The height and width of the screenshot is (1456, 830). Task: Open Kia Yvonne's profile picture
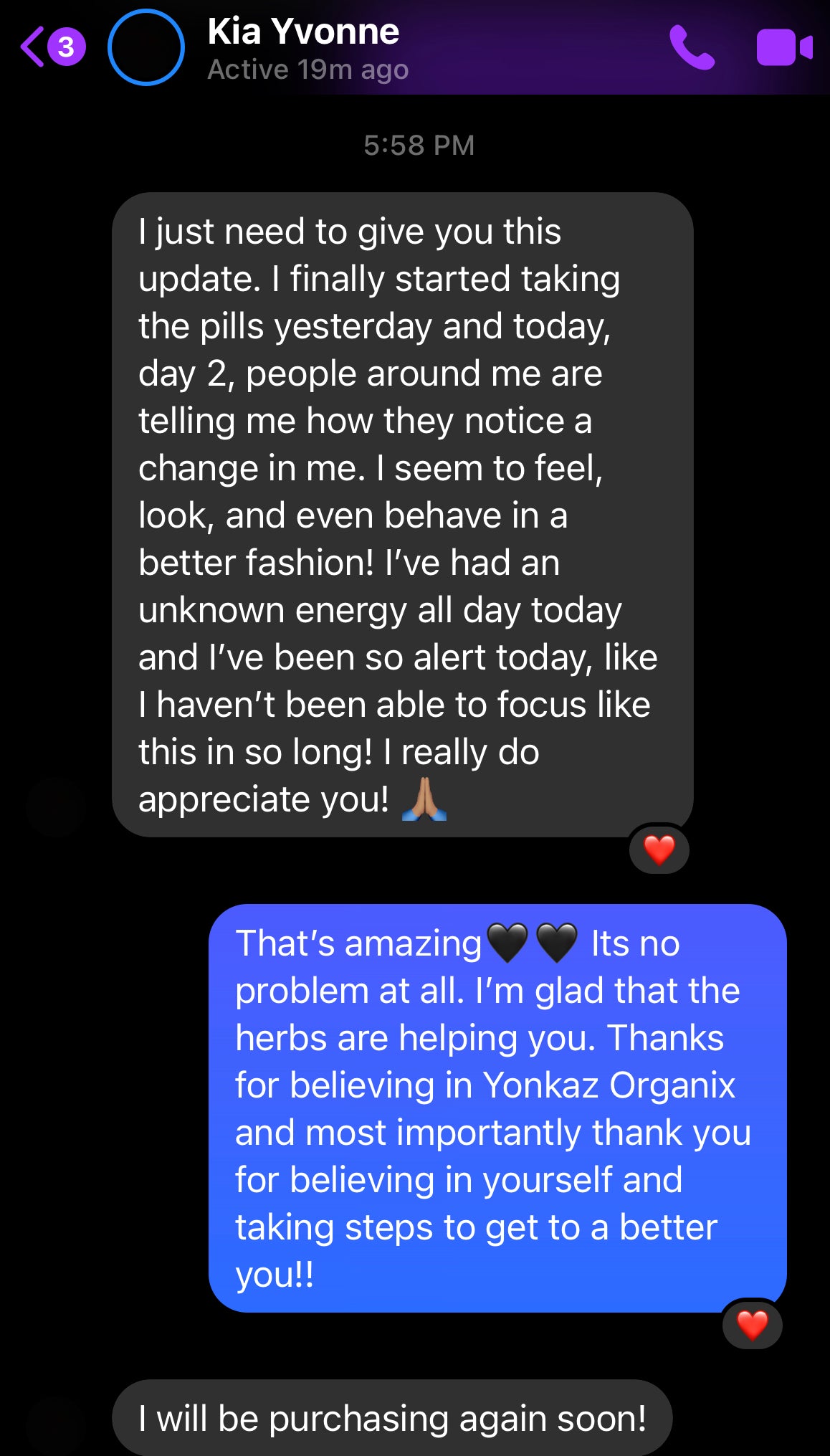point(146,47)
